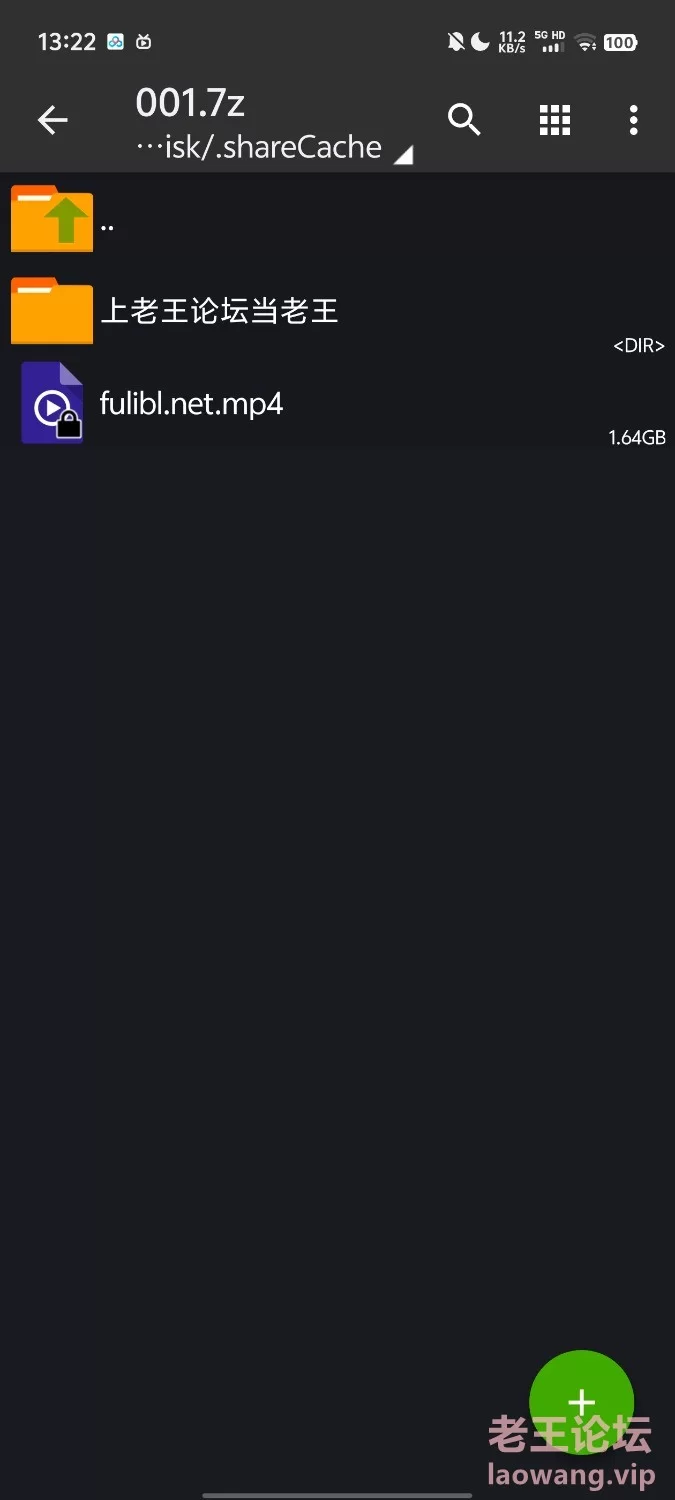Switch the view mode with the grid icon
Viewport: 675px width, 1500px height.
555,120
